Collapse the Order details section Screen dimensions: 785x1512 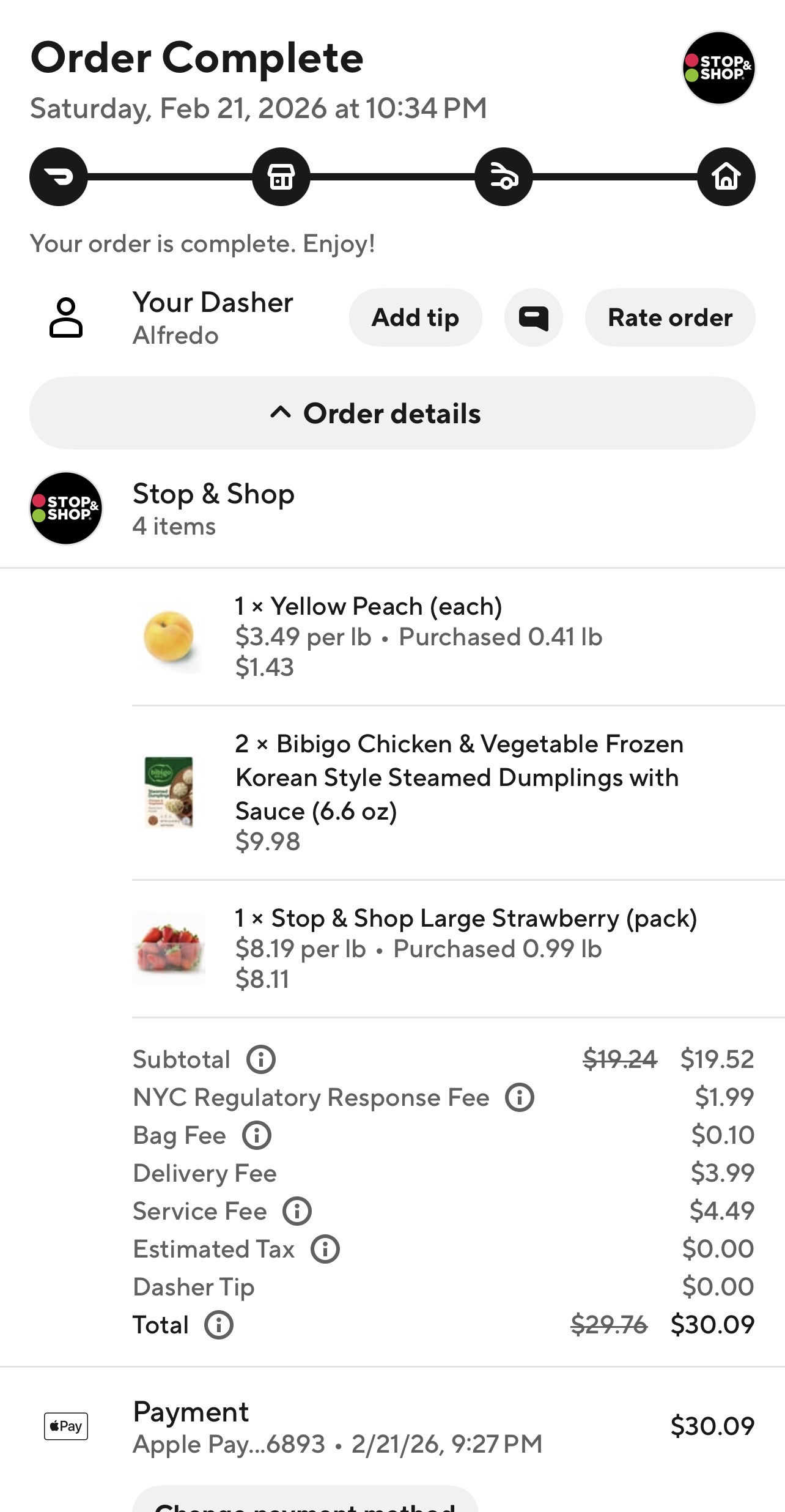(x=392, y=413)
